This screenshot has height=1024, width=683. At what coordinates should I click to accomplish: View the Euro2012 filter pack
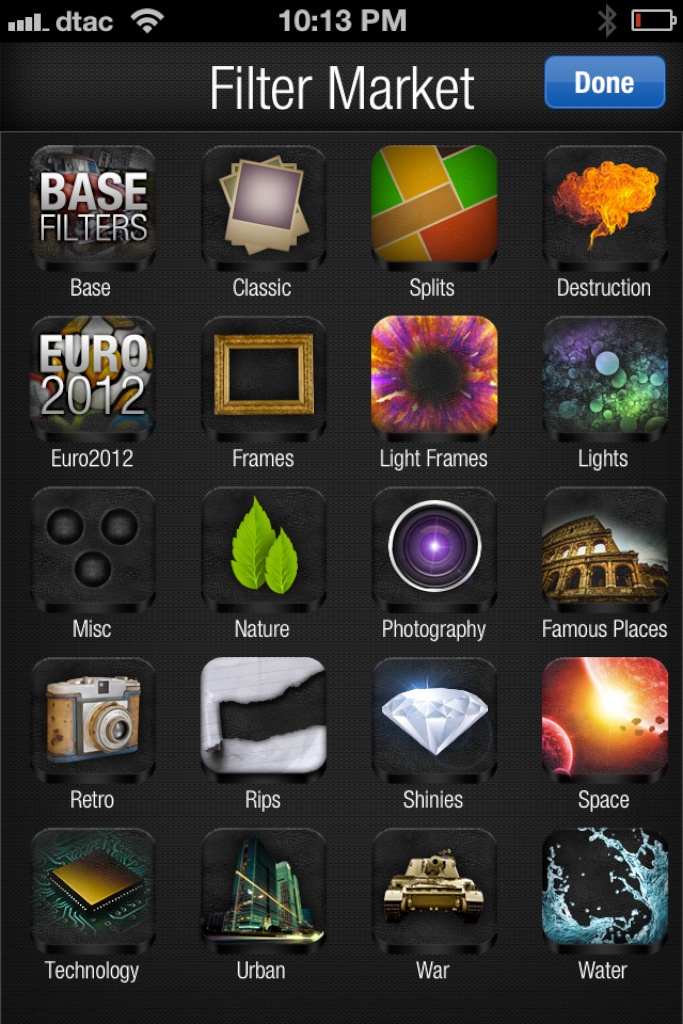click(x=93, y=377)
